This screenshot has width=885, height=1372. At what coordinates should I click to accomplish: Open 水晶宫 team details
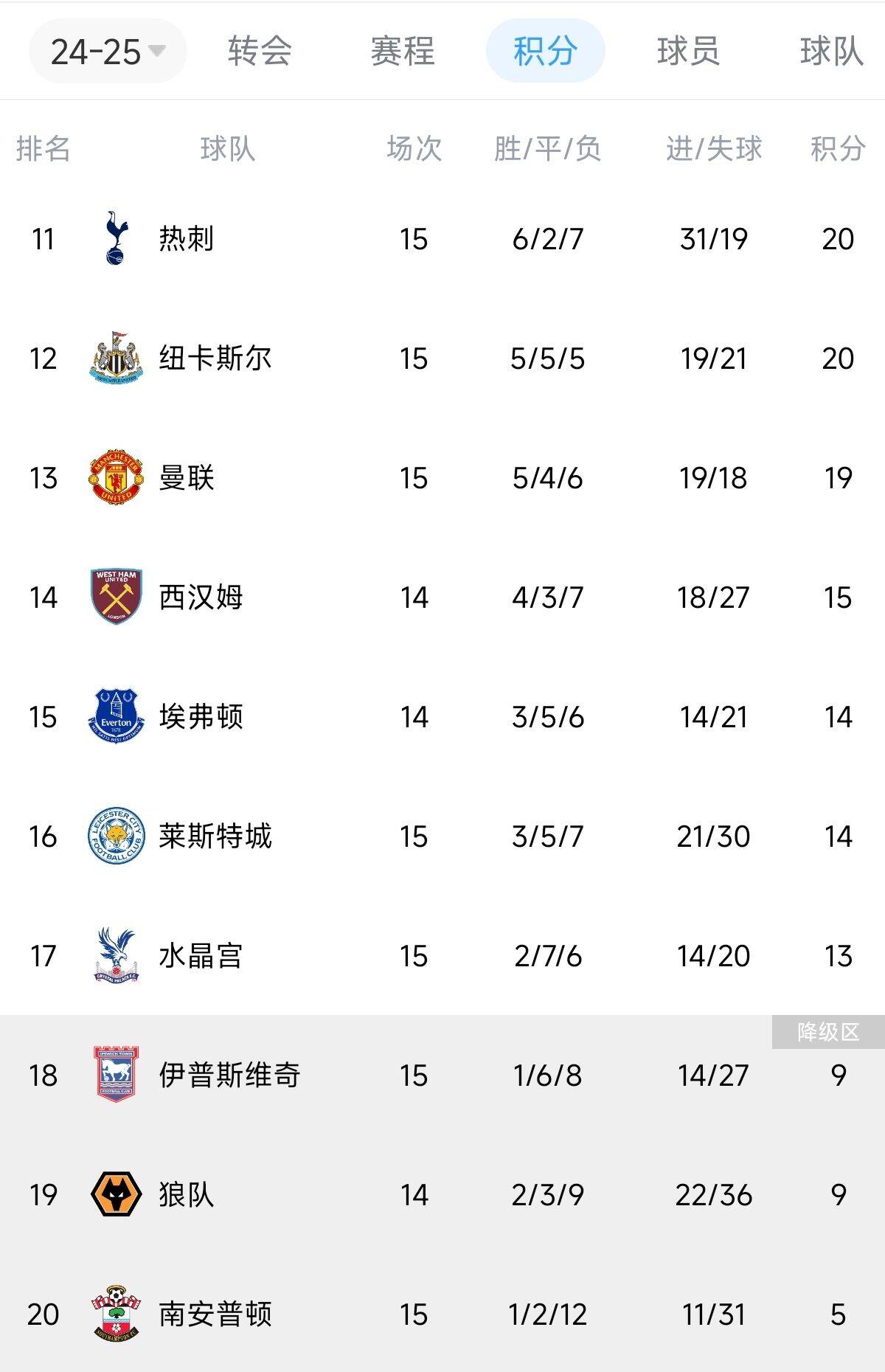[x=201, y=956]
